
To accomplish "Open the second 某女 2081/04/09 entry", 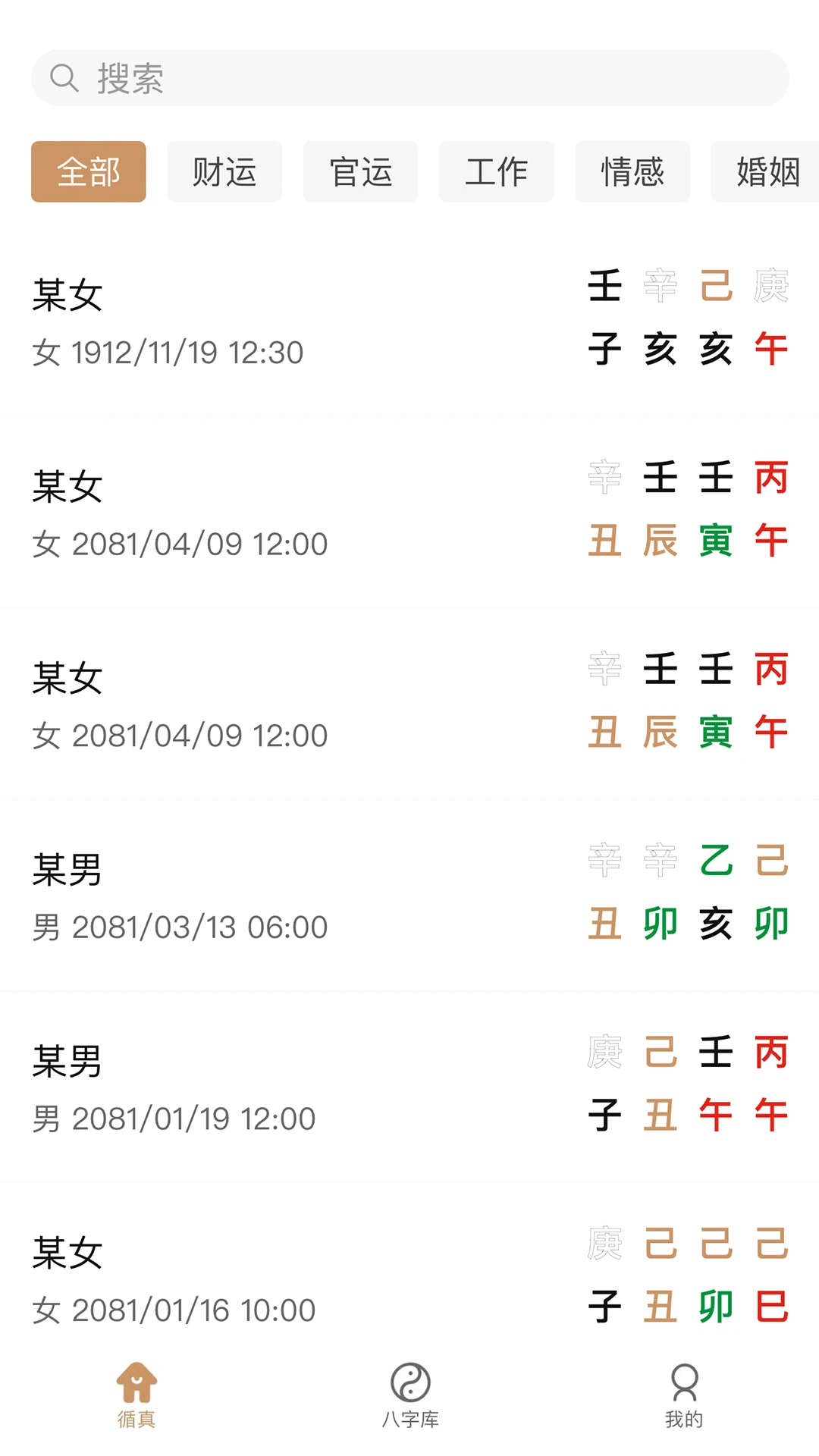I will [303, 701].
